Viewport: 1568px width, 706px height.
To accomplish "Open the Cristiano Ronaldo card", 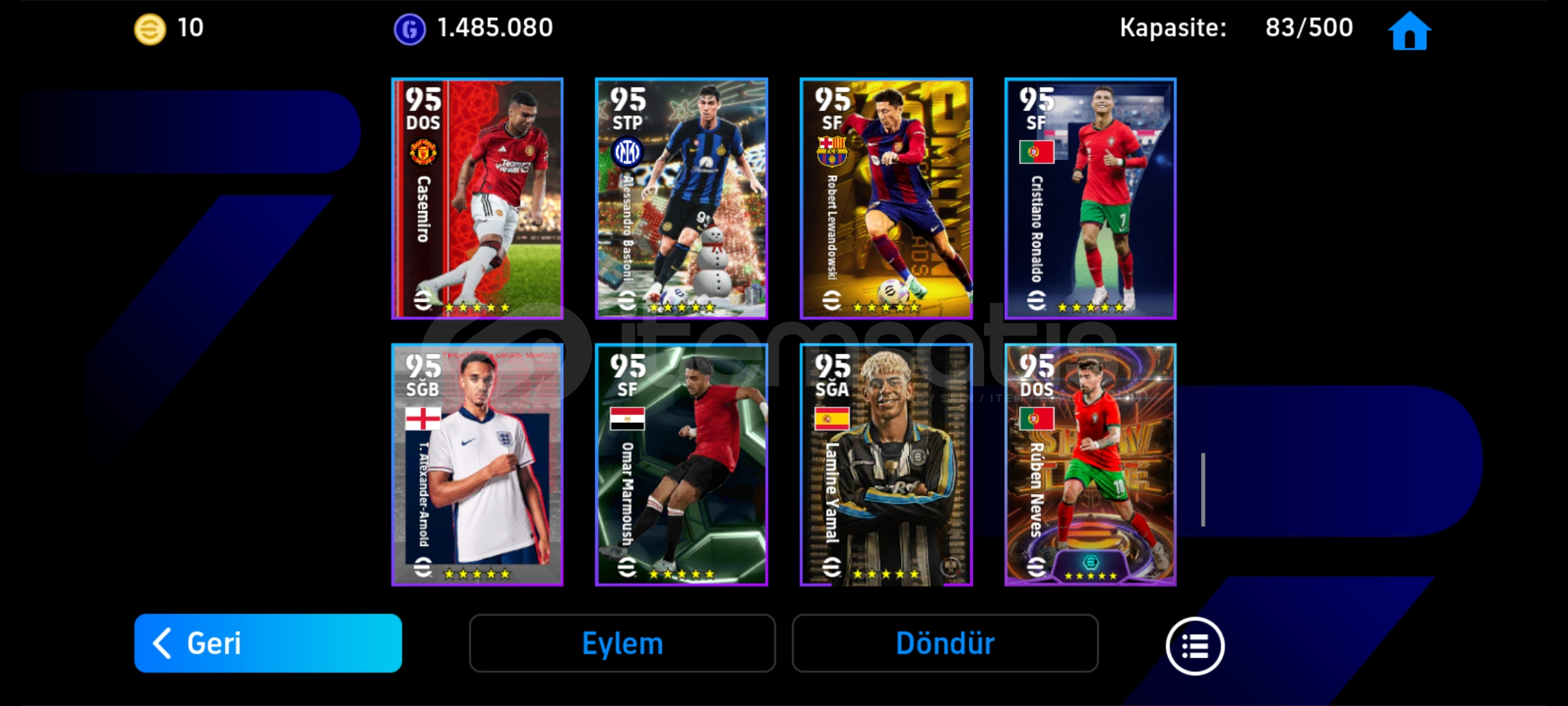I will click(1090, 199).
